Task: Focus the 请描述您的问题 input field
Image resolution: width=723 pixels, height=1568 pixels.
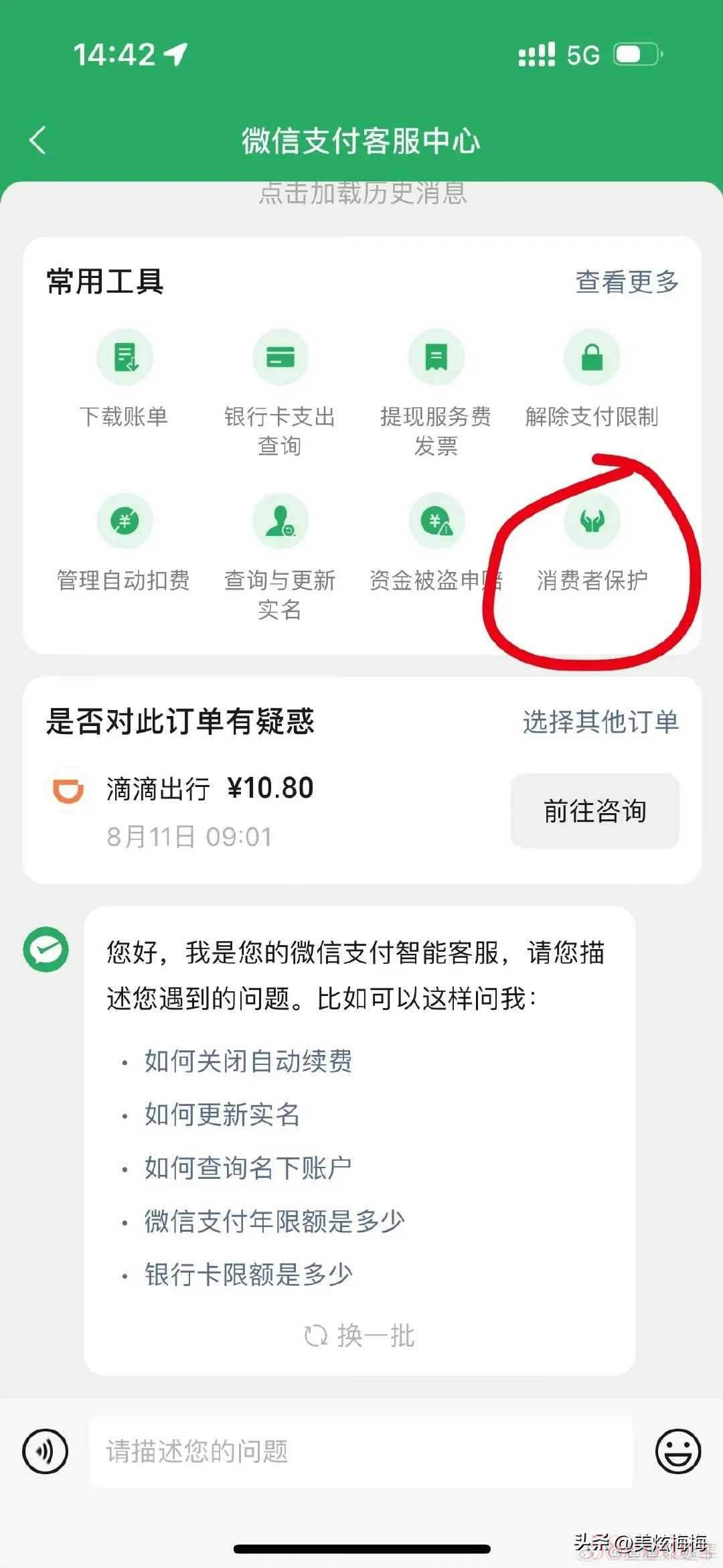Action: (361, 1451)
